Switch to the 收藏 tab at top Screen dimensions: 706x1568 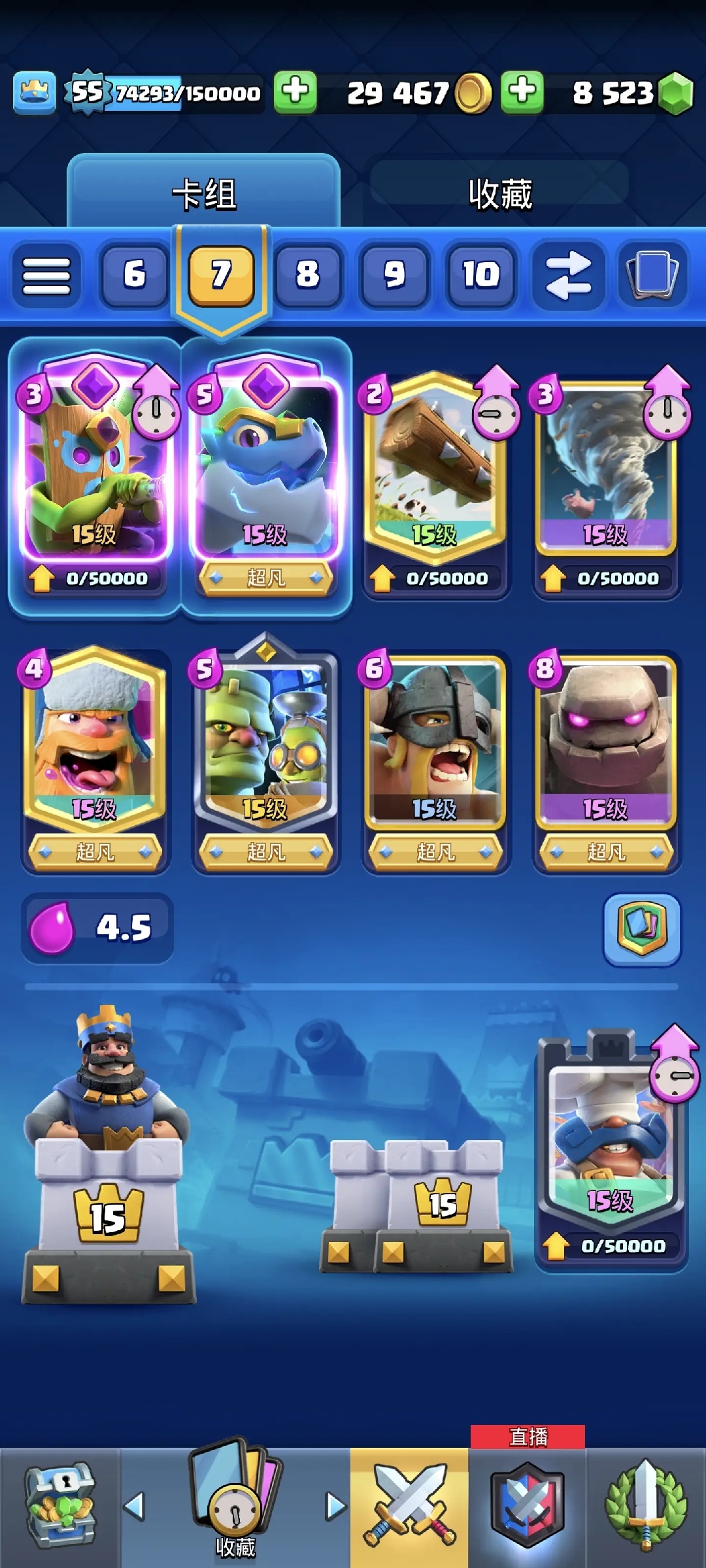(x=500, y=193)
